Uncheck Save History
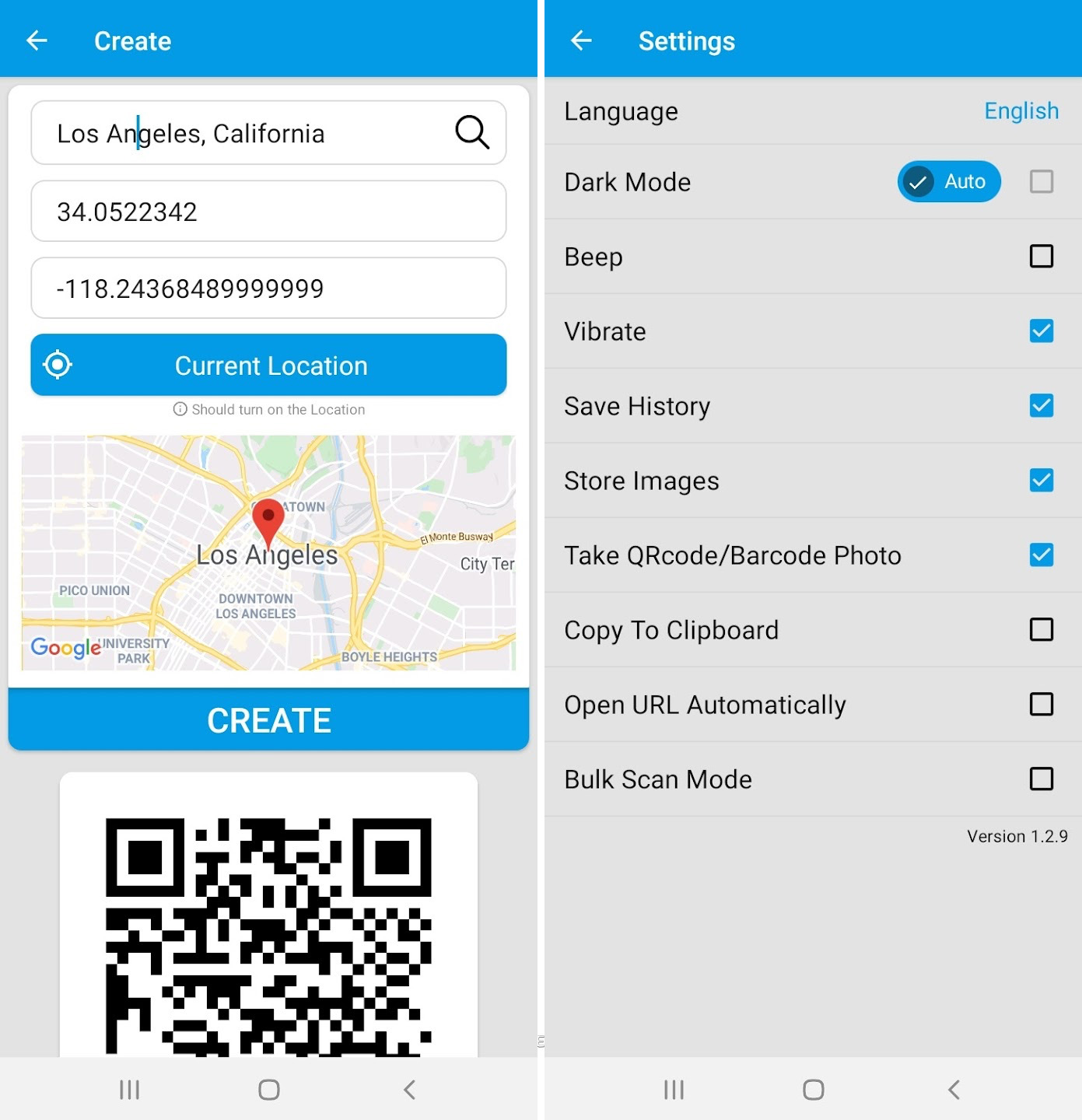1082x1120 pixels. pyautogui.click(x=1041, y=406)
